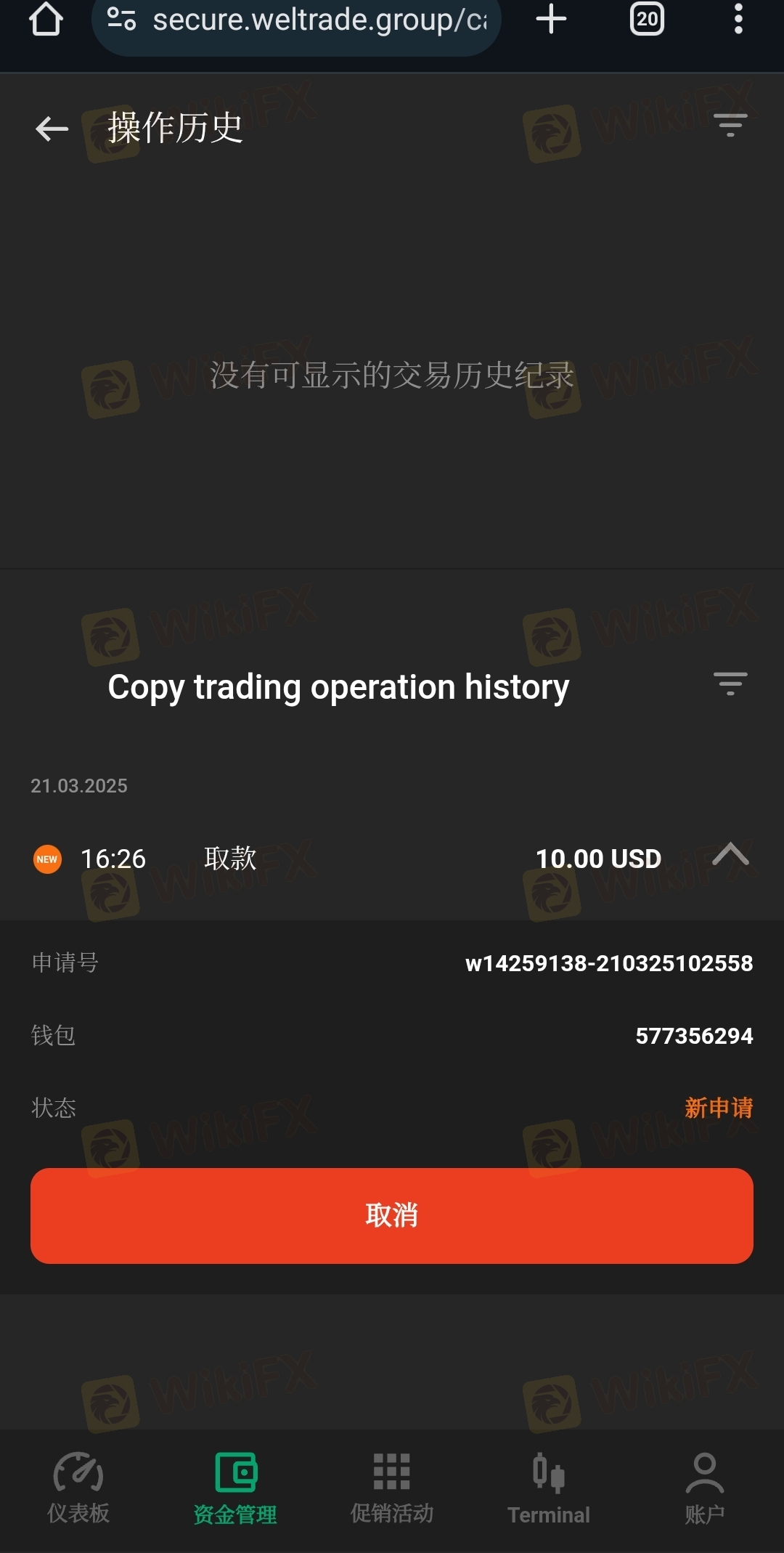The height and width of the screenshot is (1553, 784).
Task: Tap the red 取消 button
Action: coord(392,1216)
